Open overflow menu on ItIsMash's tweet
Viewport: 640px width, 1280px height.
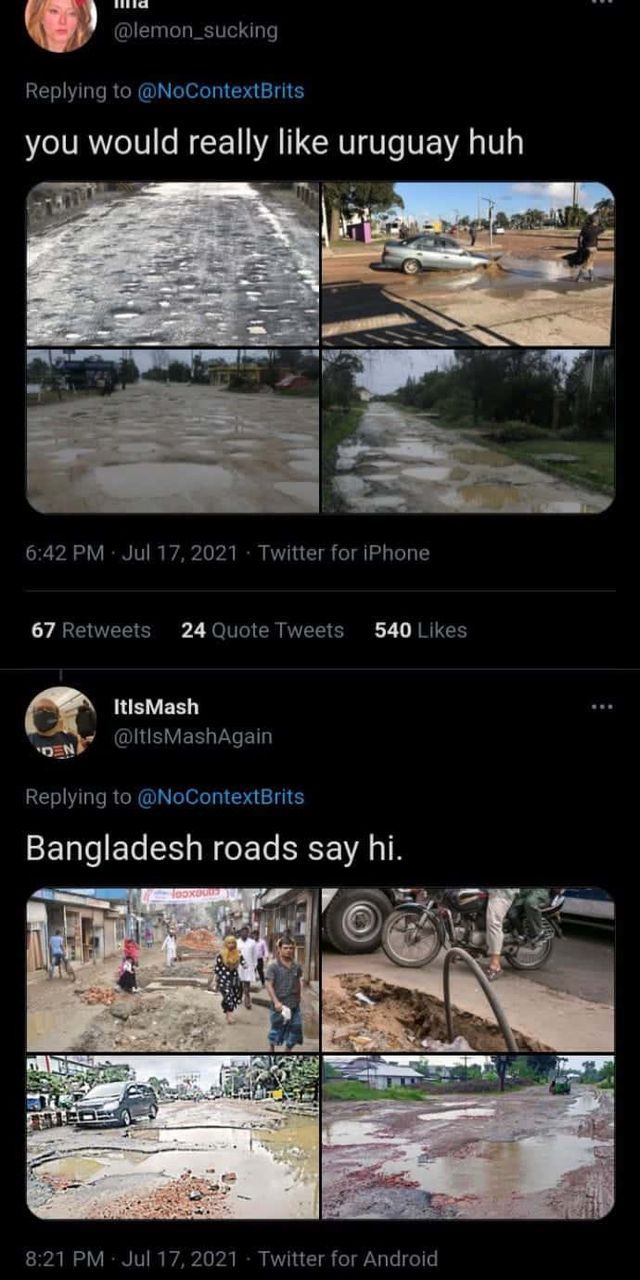pyautogui.click(x=601, y=707)
